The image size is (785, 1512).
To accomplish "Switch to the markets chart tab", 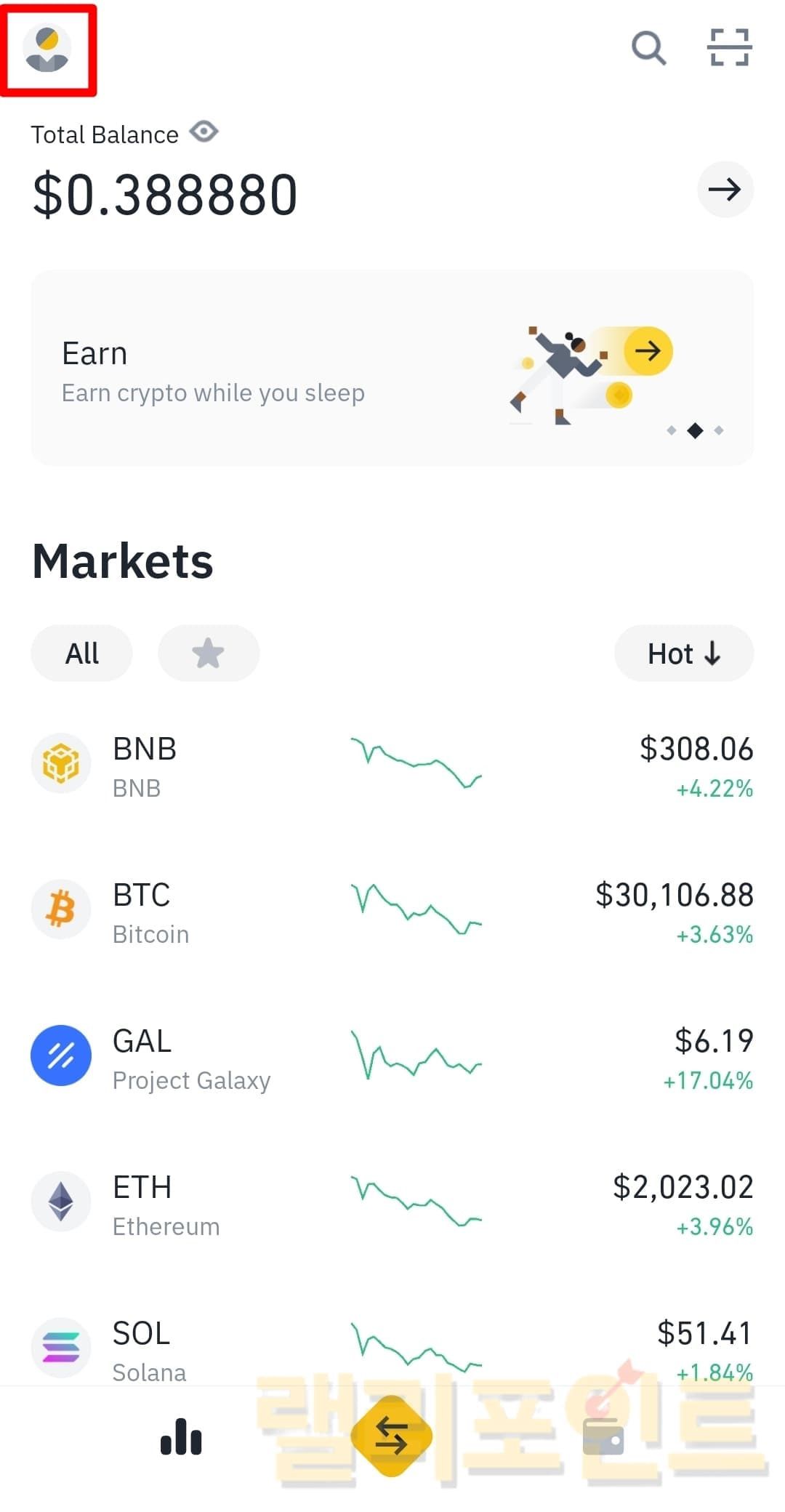I will click(x=181, y=1437).
